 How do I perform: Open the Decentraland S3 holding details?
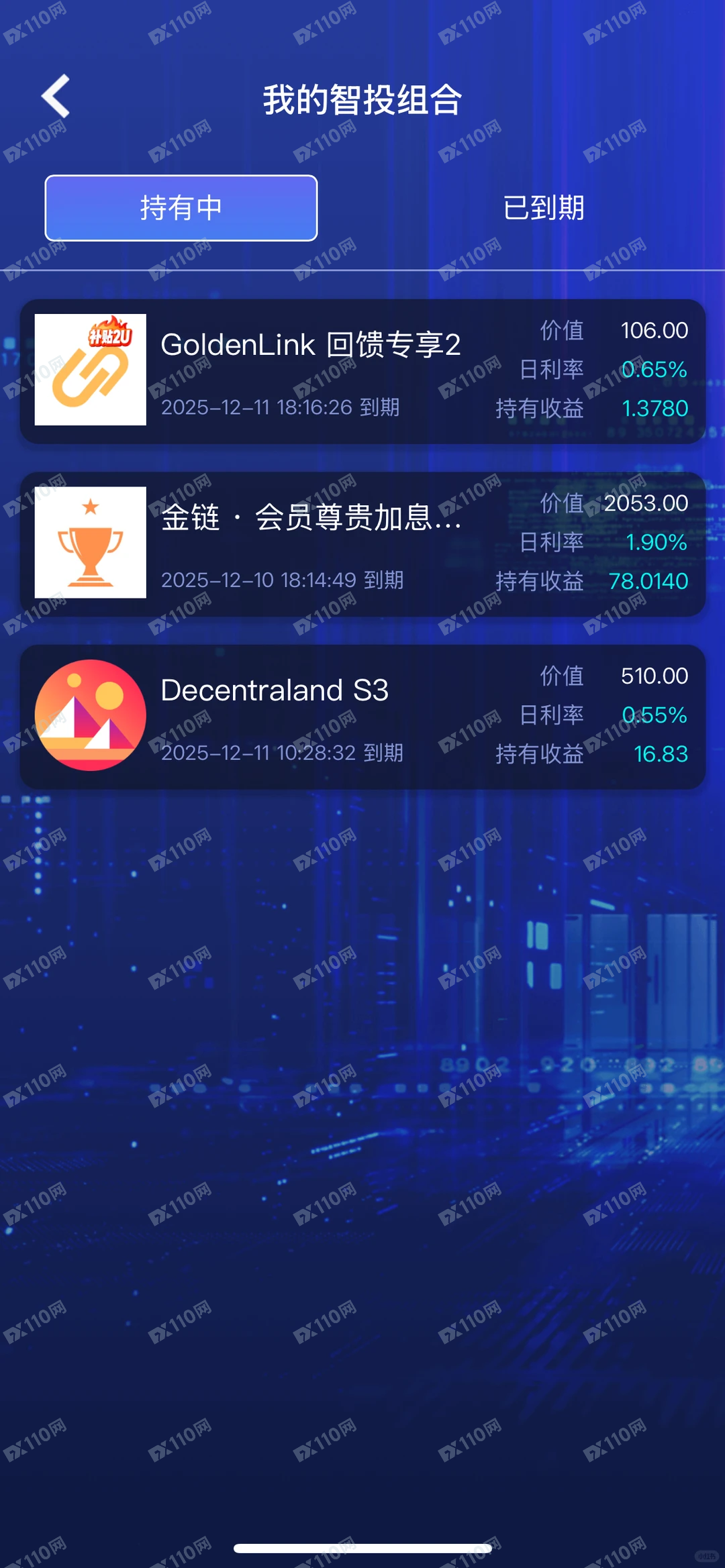click(x=362, y=716)
